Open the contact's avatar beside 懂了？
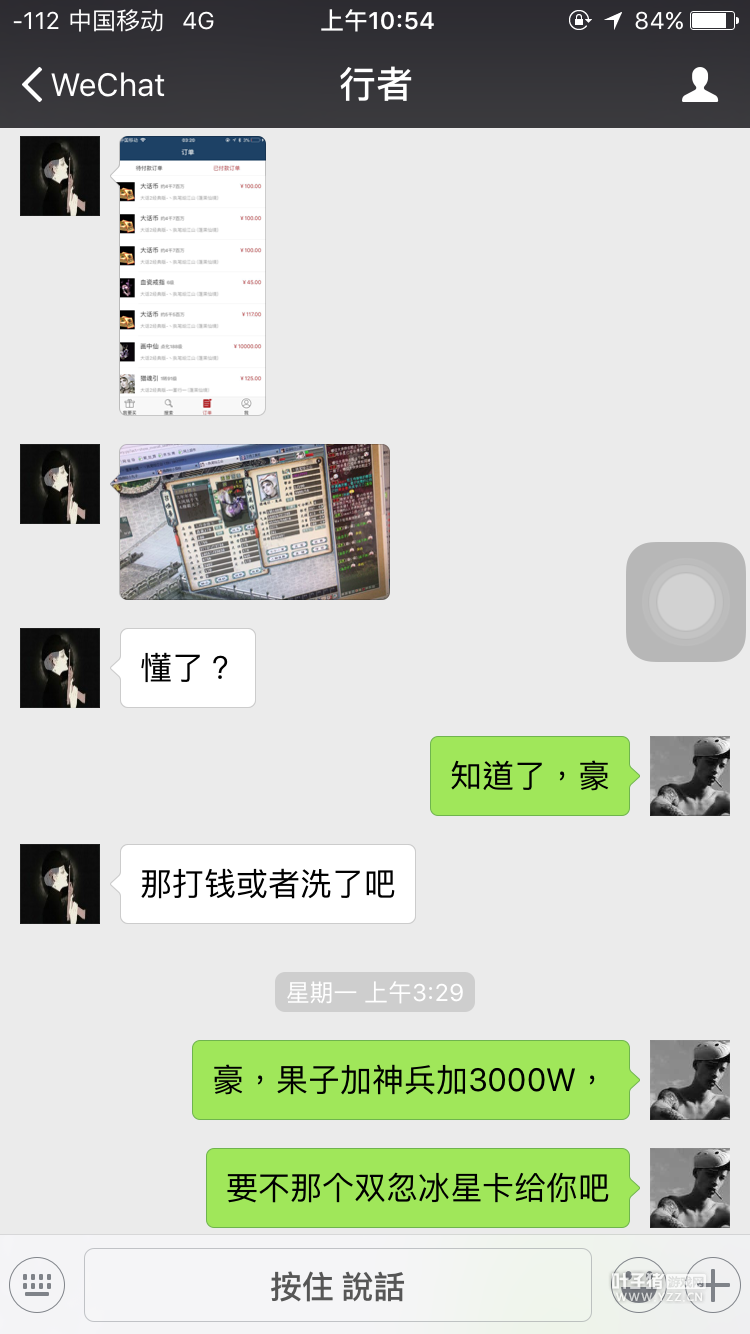750x1334 pixels. [x=60, y=668]
